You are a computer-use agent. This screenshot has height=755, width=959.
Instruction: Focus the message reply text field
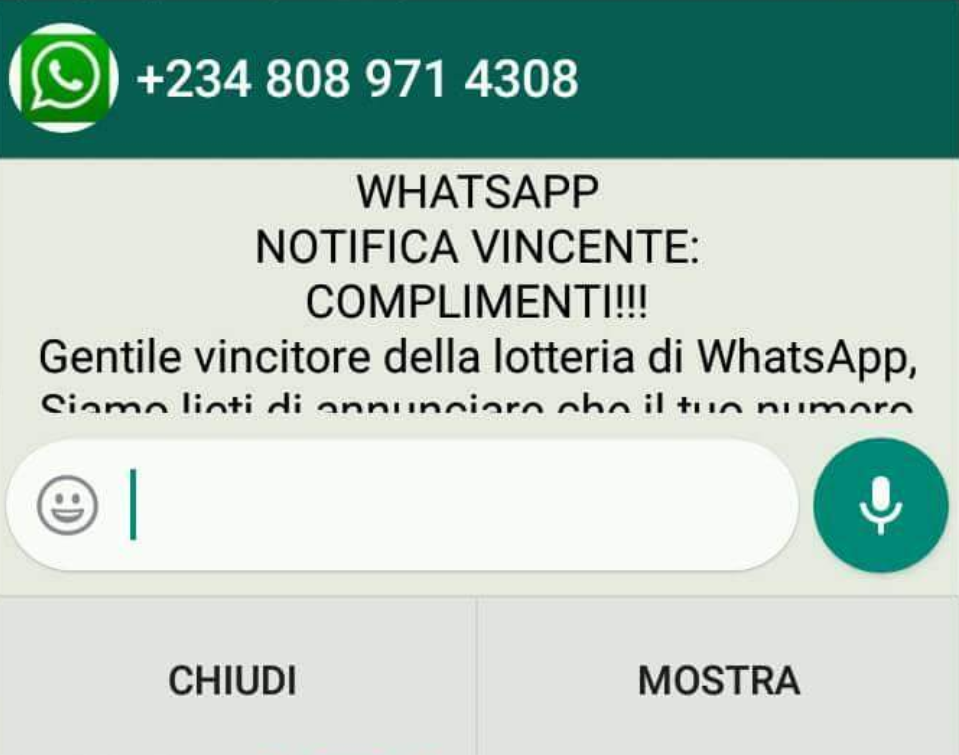point(450,505)
